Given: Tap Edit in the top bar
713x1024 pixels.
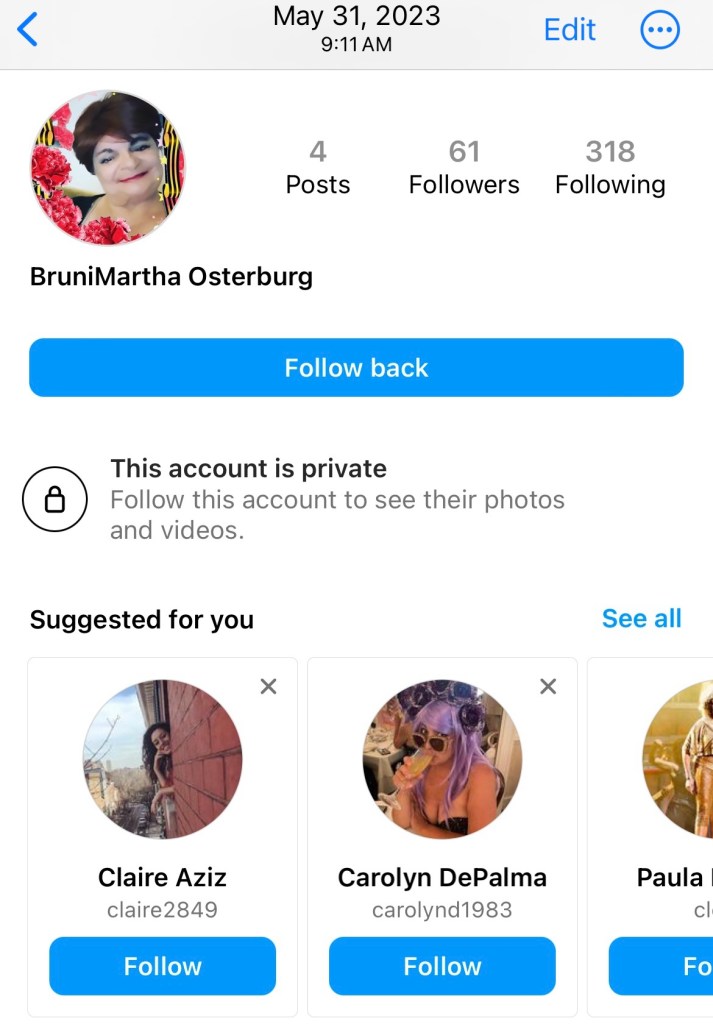Looking at the screenshot, I should point(570,30).
